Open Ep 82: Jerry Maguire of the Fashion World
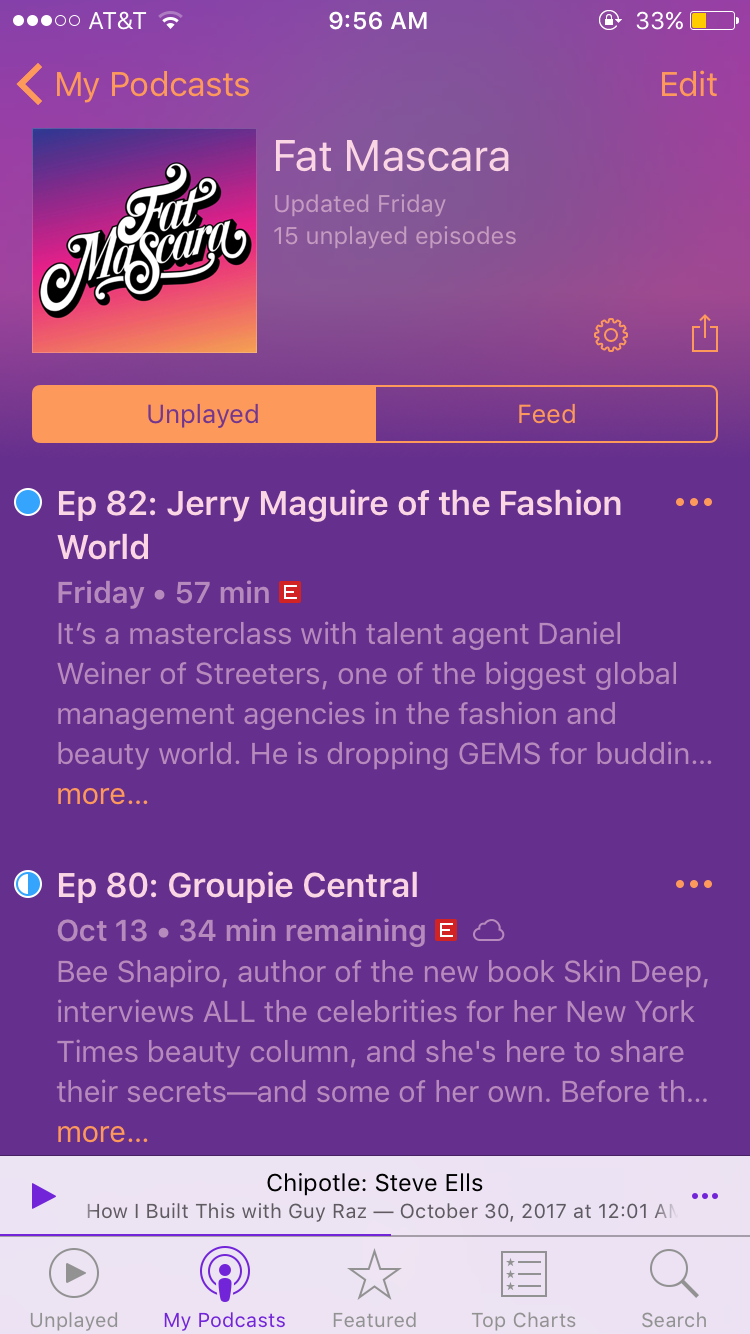Image resolution: width=750 pixels, height=1334 pixels. point(340,525)
